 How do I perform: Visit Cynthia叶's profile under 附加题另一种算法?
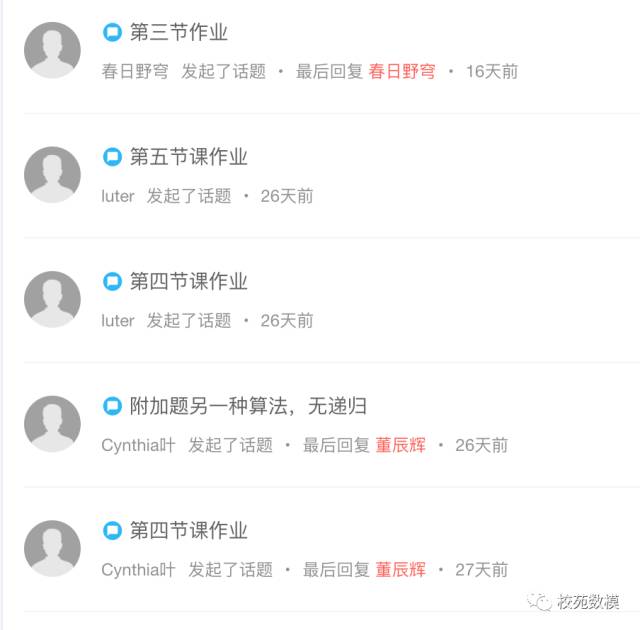(x=138, y=446)
